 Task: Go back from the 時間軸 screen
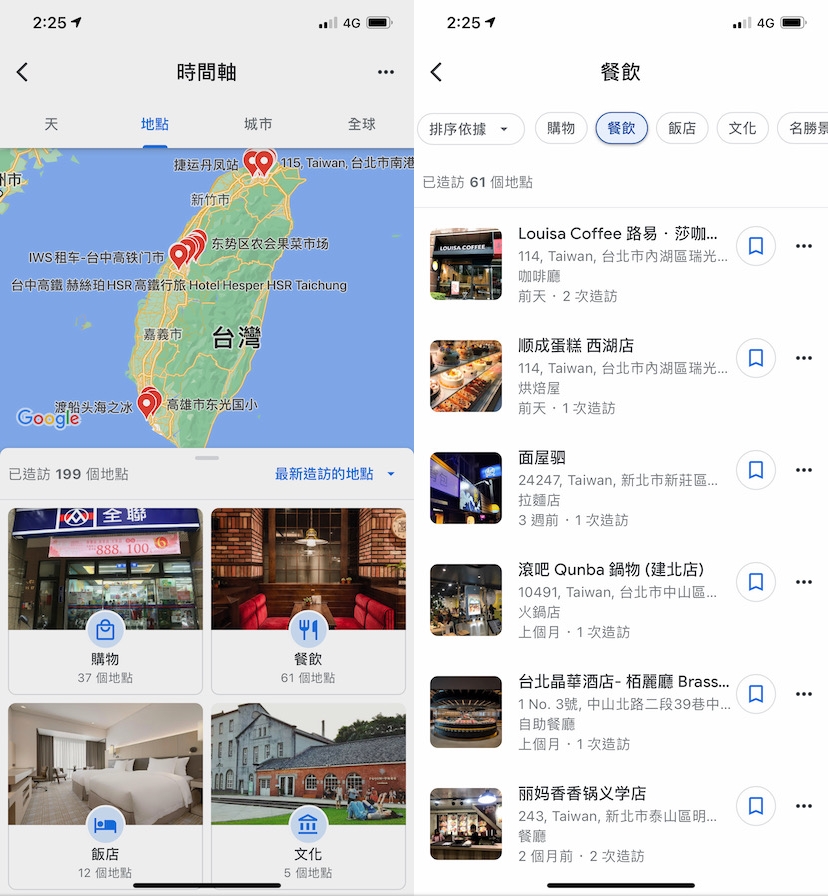pos(22,72)
